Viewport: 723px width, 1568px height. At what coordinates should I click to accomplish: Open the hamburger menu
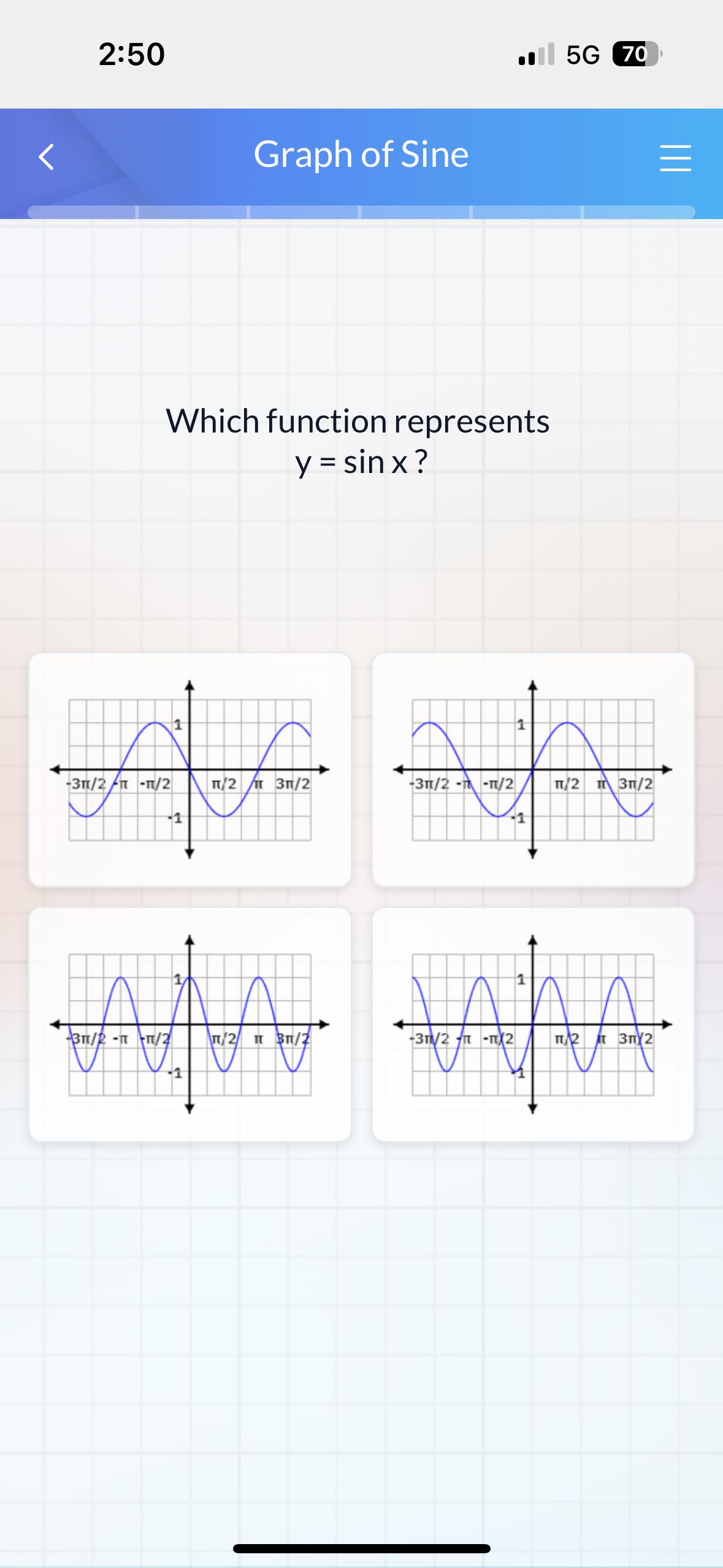pos(675,158)
